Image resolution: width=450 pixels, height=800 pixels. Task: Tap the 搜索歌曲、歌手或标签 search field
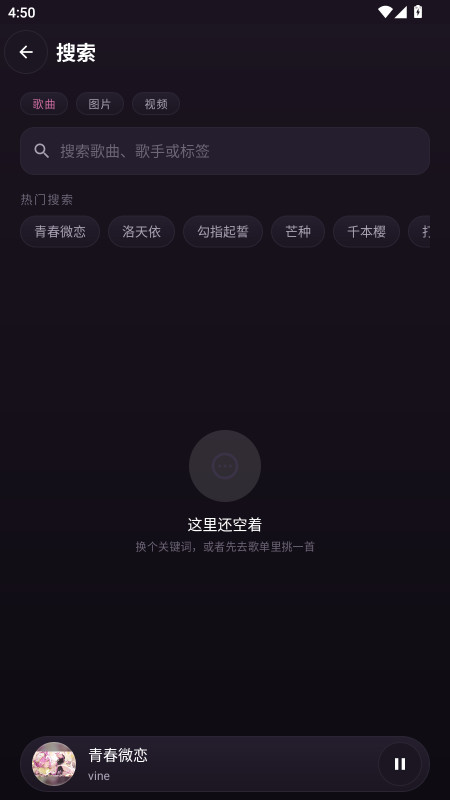(x=225, y=151)
